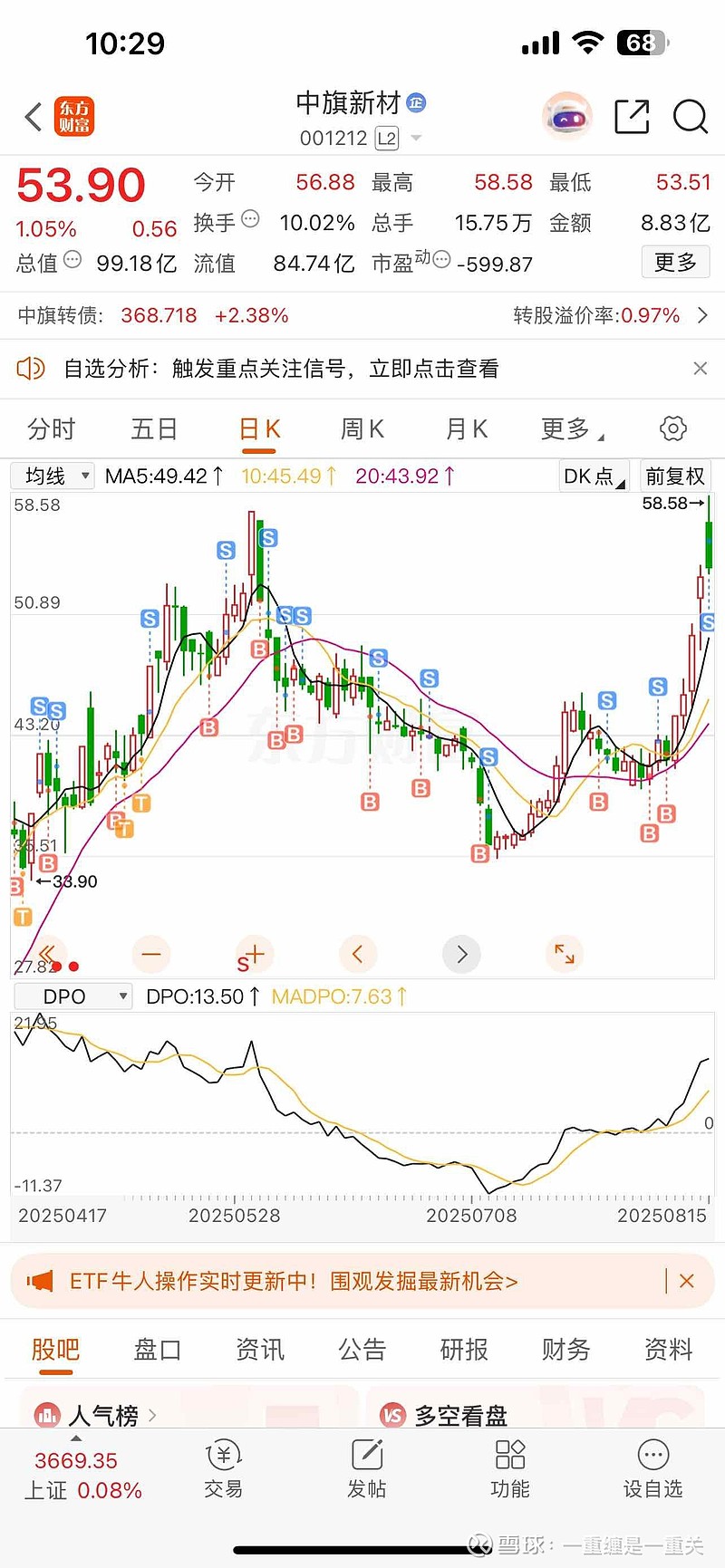Tap 更多 to expand more quote data
The image size is (725, 1568).
(x=675, y=263)
